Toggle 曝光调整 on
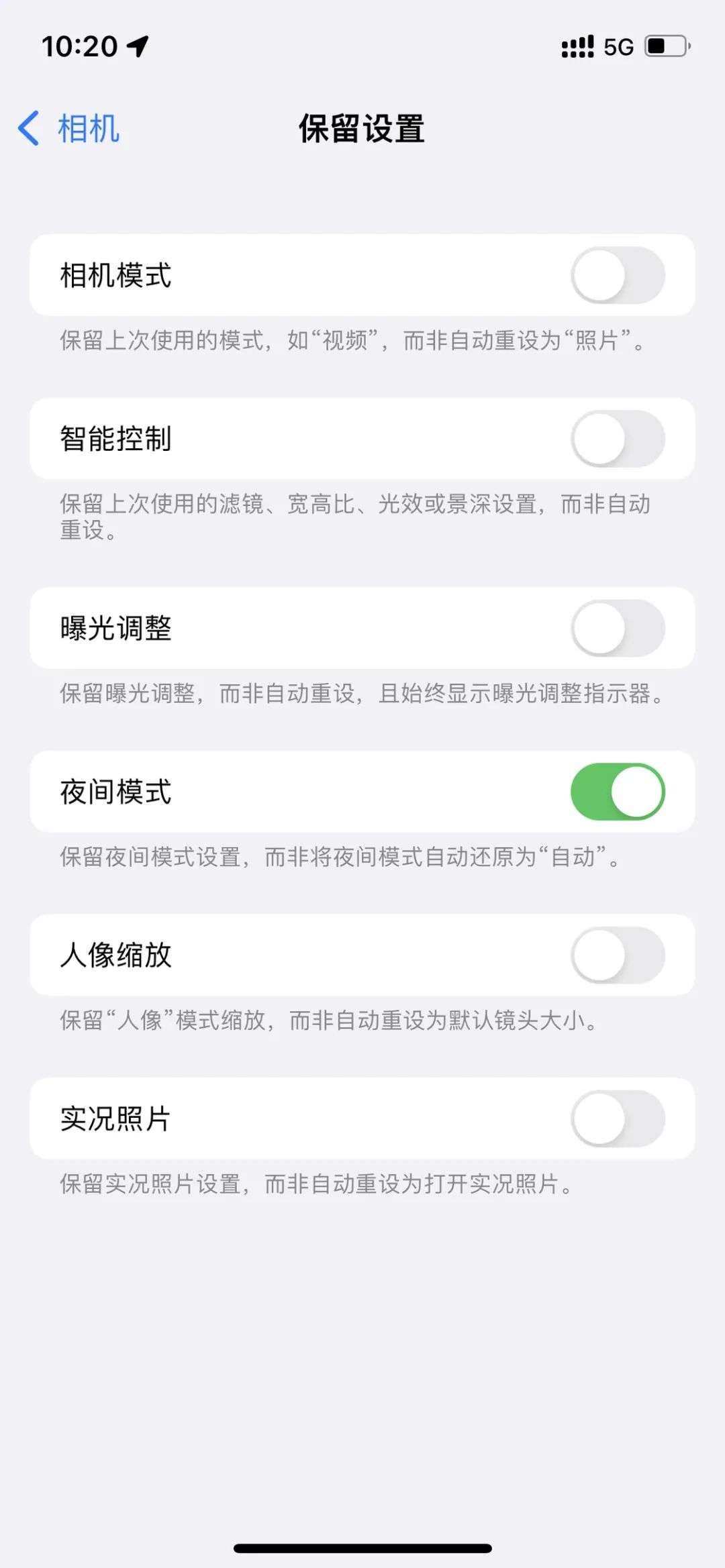 click(x=618, y=628)
